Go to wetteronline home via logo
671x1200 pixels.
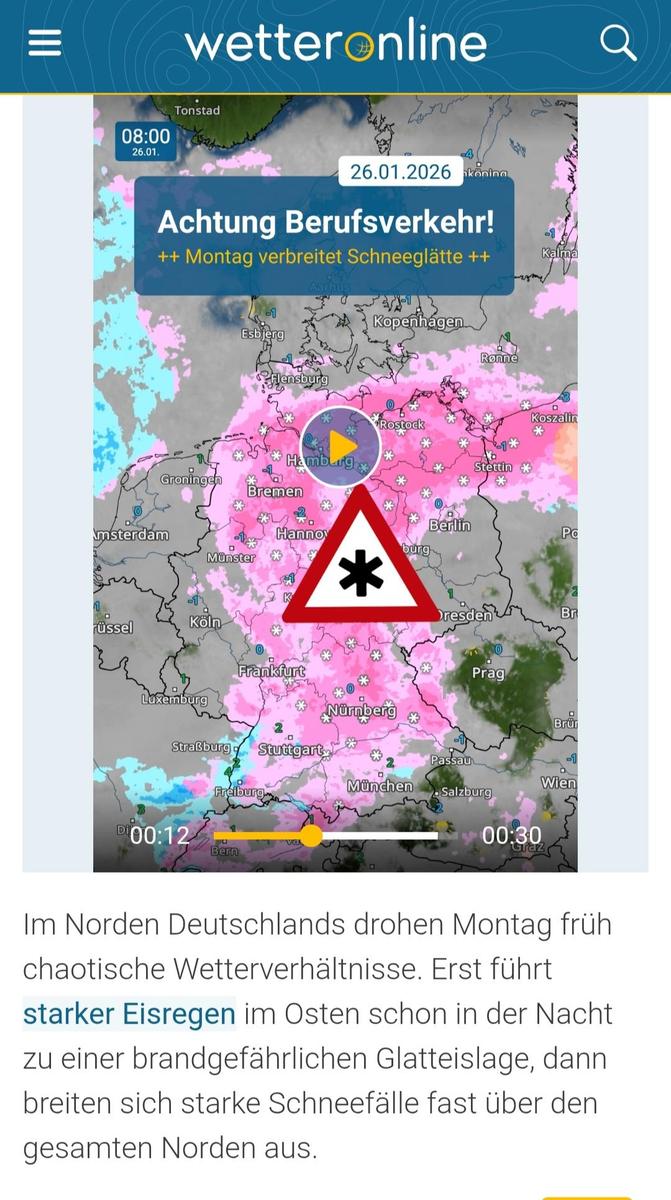tap(335, 43)
